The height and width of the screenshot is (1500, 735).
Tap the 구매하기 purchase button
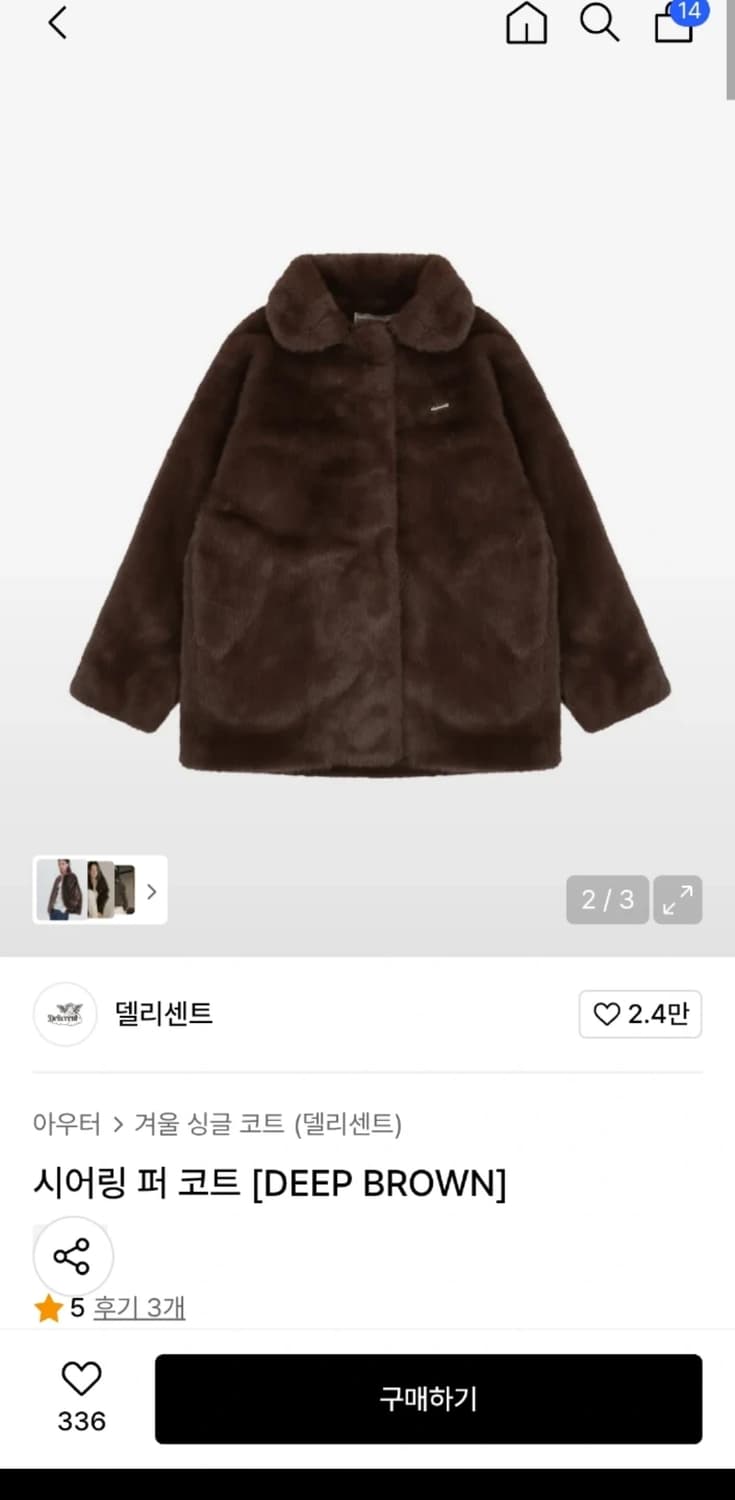pyautogui.click(x=430, y=1399)
